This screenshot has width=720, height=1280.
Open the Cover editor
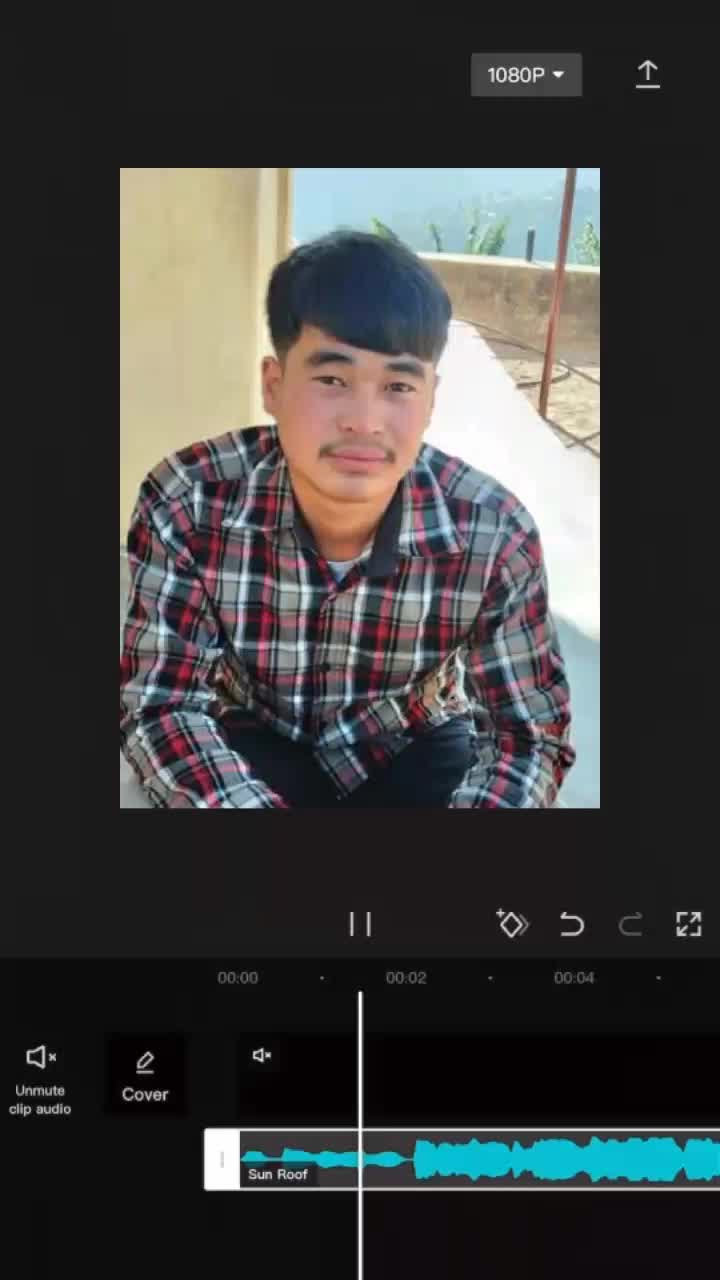145,1076
